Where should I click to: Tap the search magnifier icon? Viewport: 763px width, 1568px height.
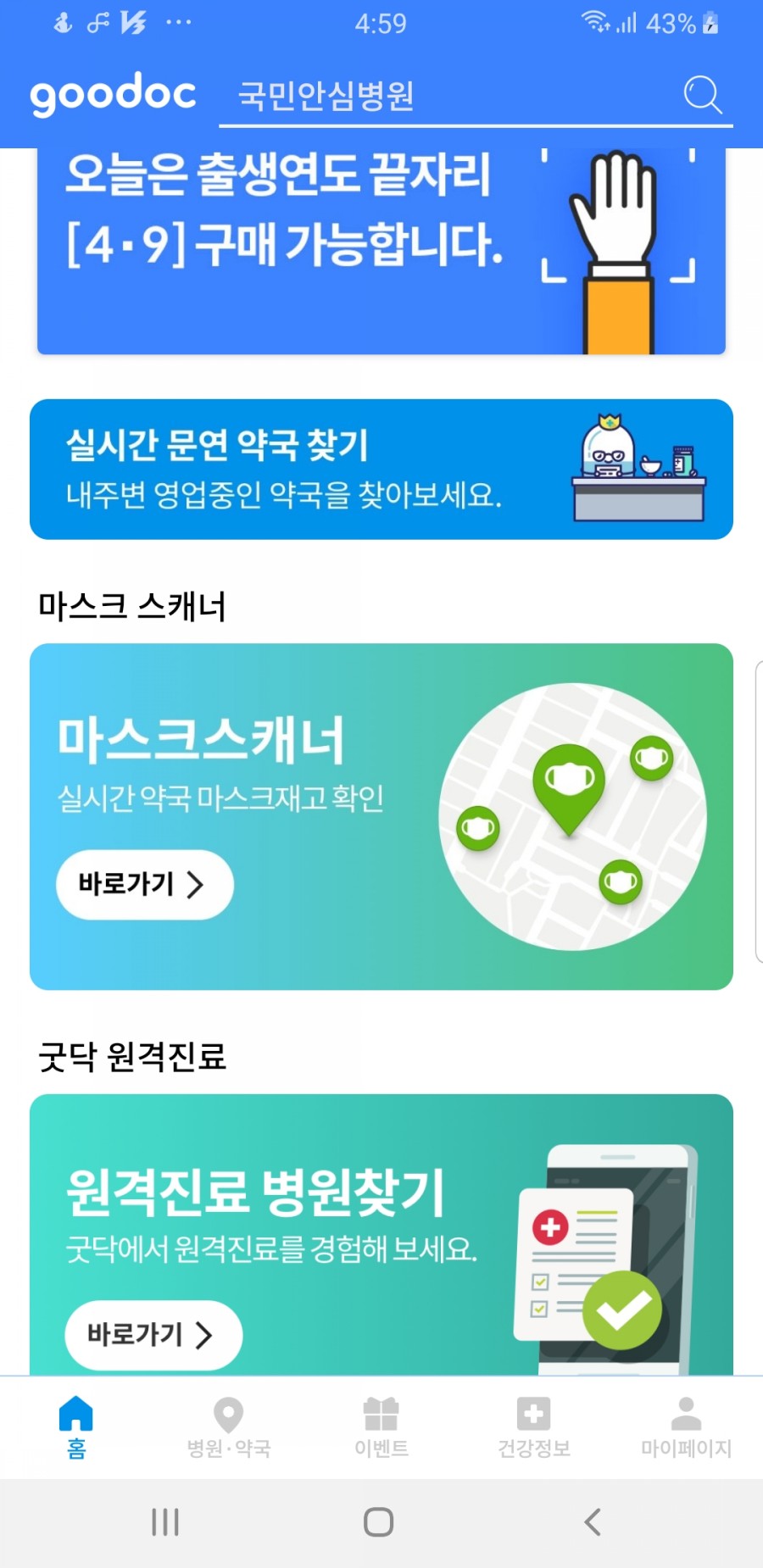[703, 94]
